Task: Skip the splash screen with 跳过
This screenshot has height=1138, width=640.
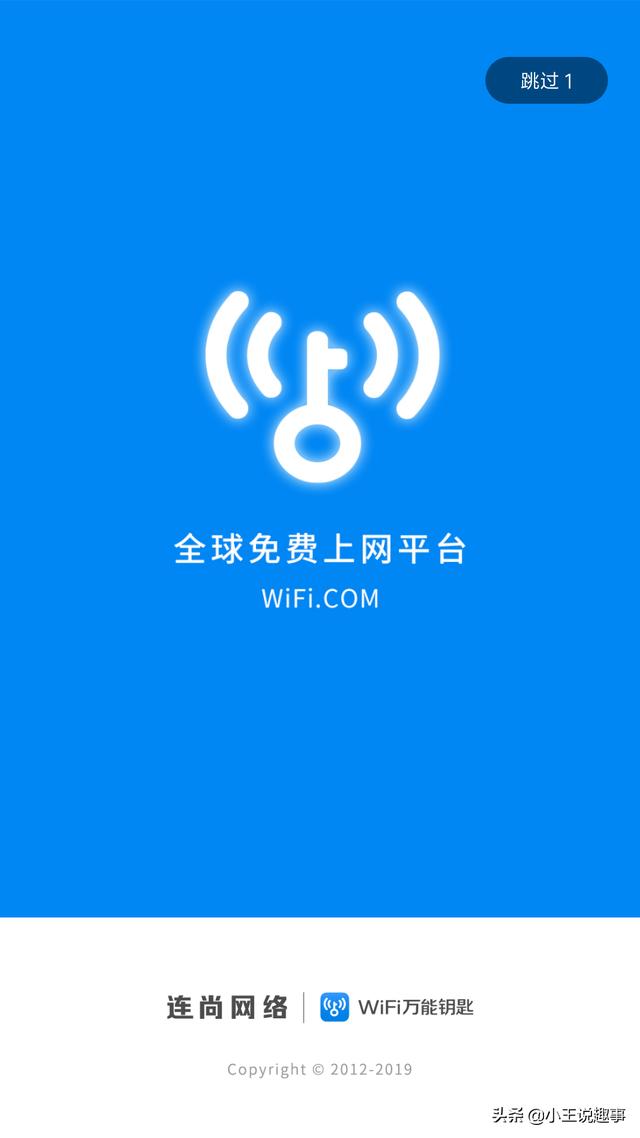Action: pos(546,81)
